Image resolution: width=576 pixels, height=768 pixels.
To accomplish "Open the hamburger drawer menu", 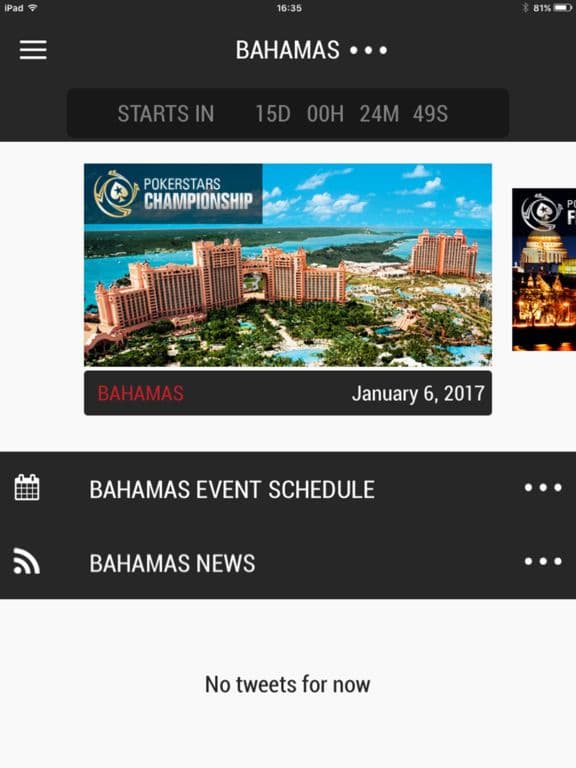I will tap(33, 50).
